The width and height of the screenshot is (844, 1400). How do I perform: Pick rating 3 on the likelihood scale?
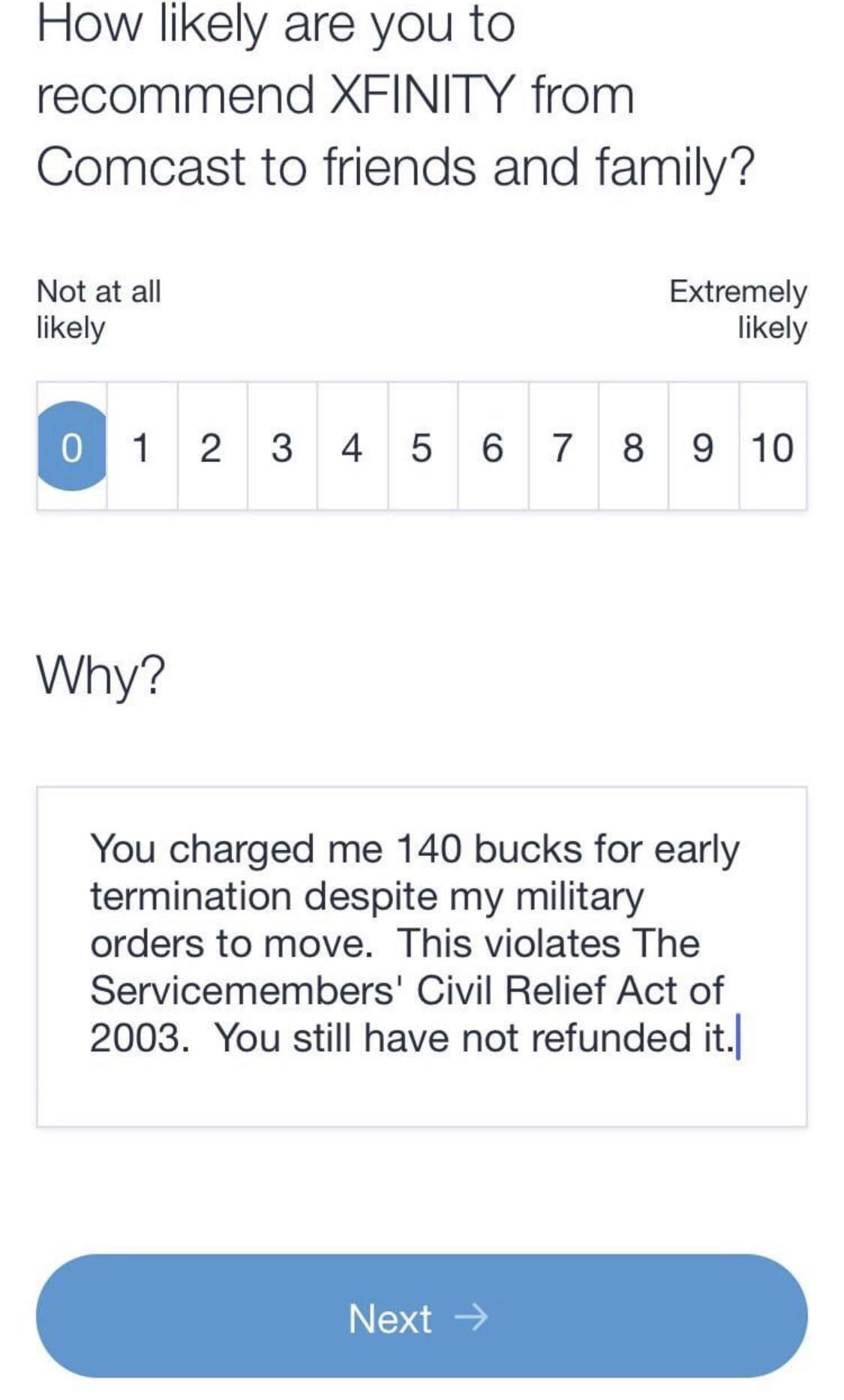click(282, 447)
